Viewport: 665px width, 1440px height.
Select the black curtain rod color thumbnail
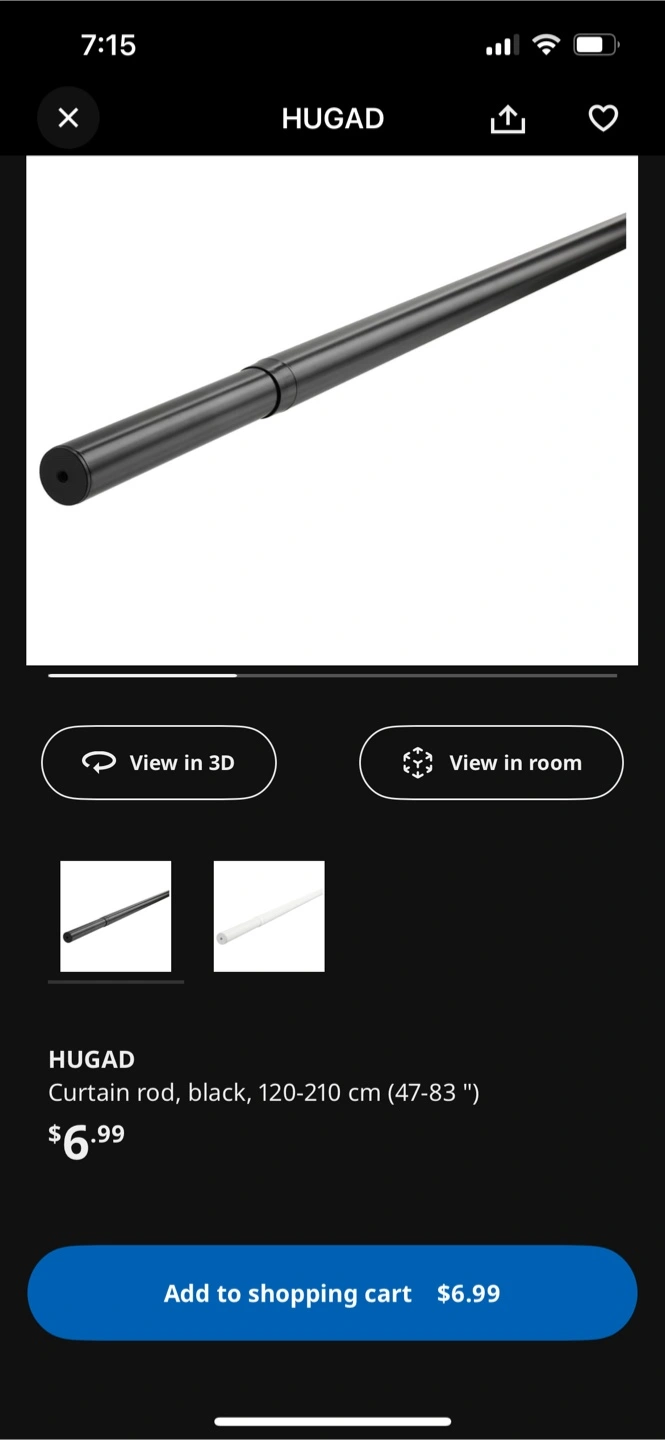[x=116, y=916]
